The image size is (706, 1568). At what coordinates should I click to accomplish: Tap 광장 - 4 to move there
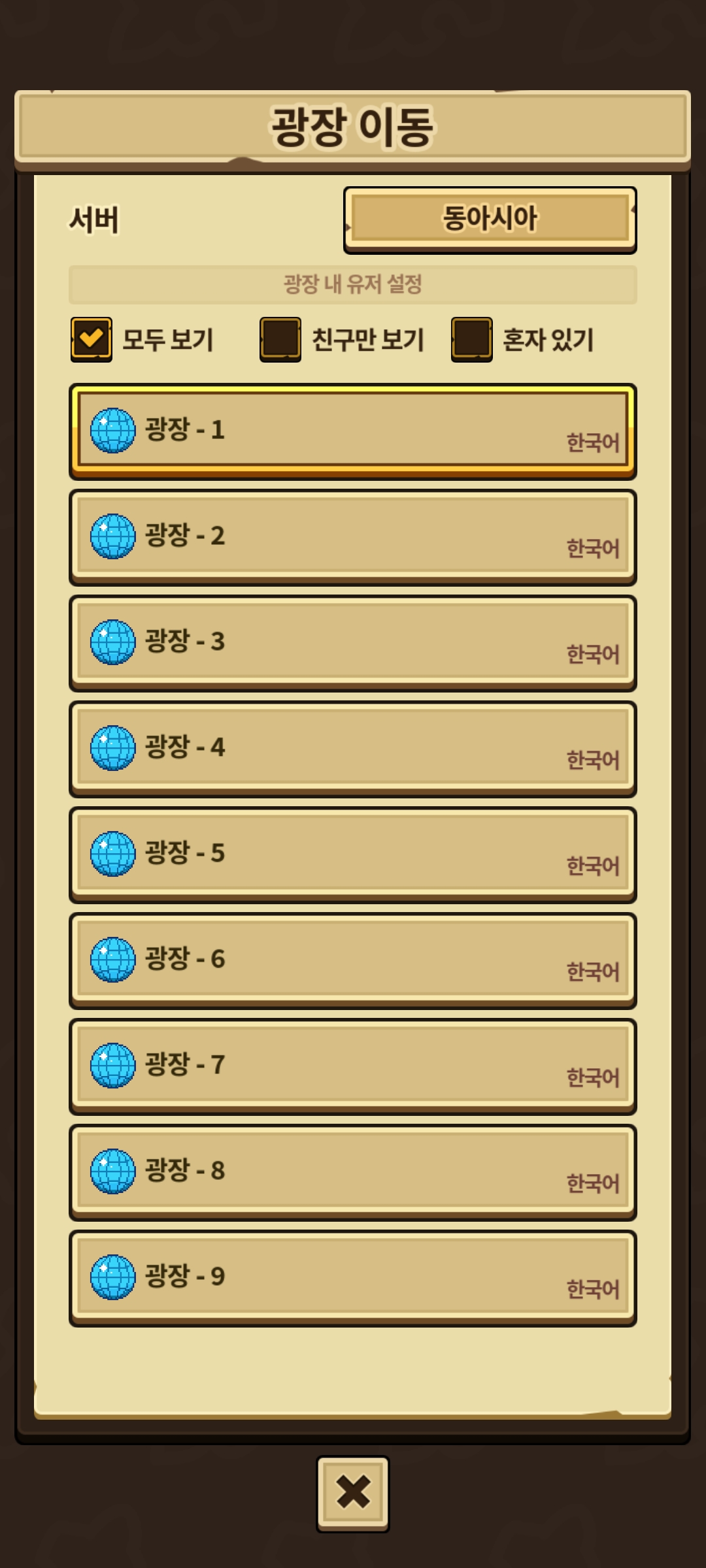[x=353, y=747]
